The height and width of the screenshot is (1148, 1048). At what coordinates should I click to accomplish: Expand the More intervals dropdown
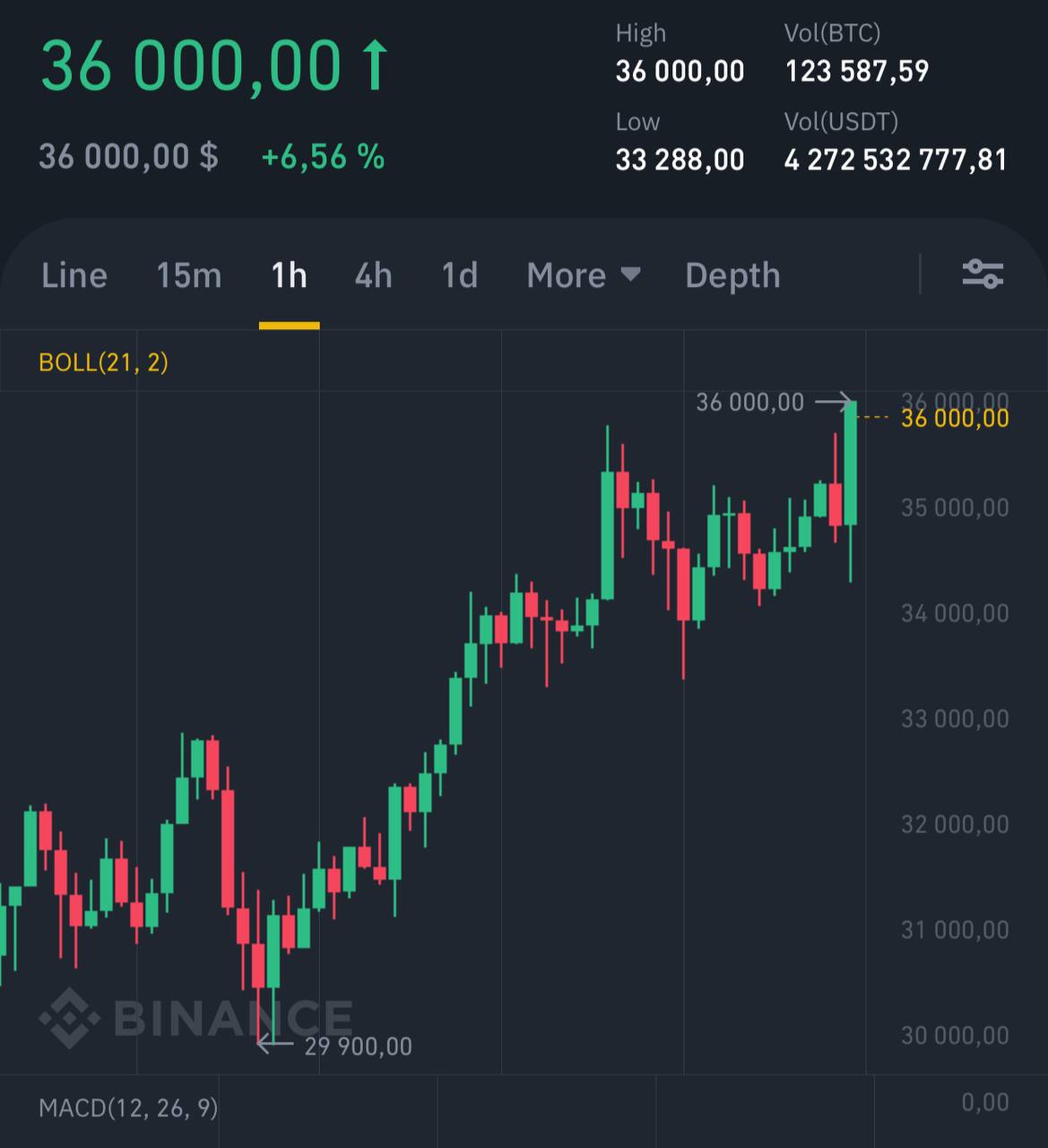point(583,275)
